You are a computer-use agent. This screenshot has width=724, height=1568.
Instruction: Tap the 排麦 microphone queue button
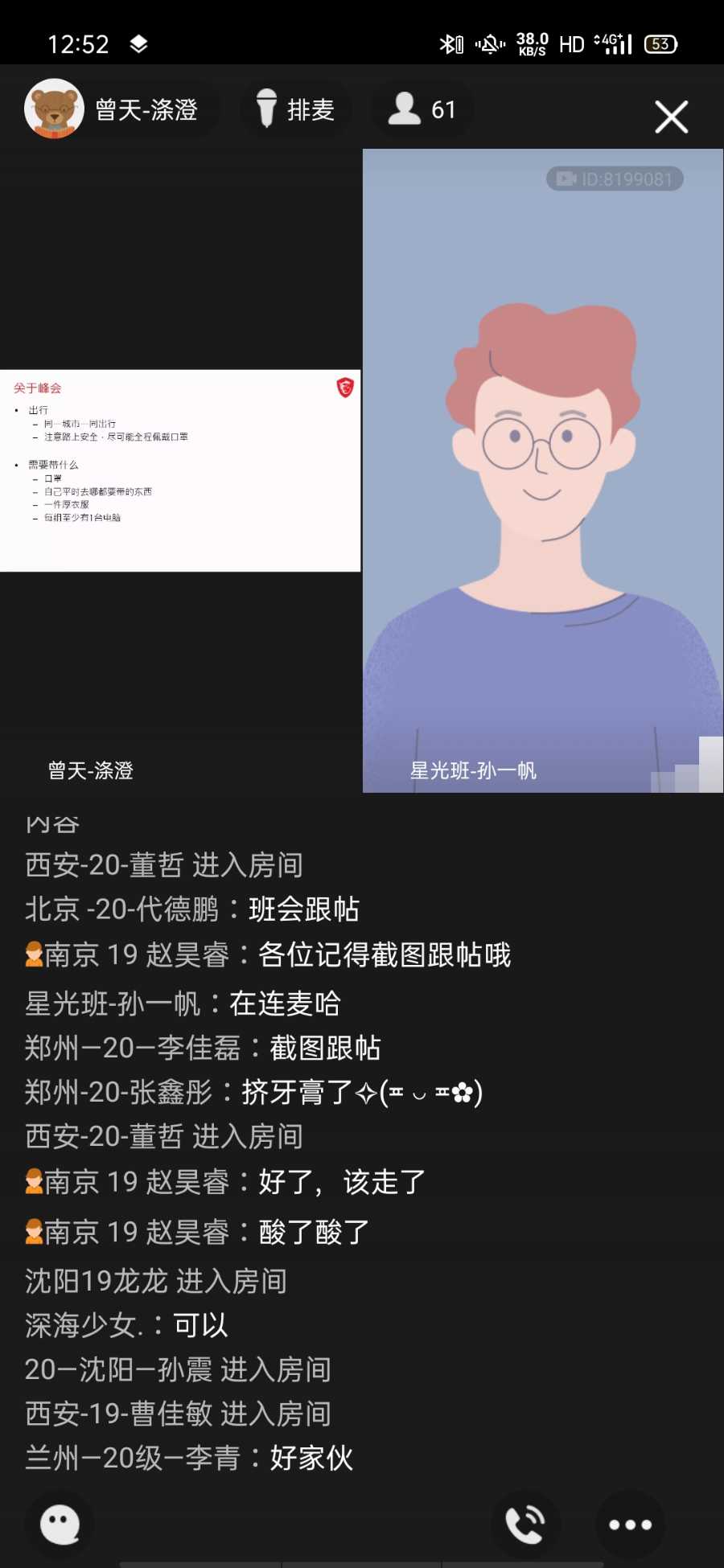tap(295, 109)
